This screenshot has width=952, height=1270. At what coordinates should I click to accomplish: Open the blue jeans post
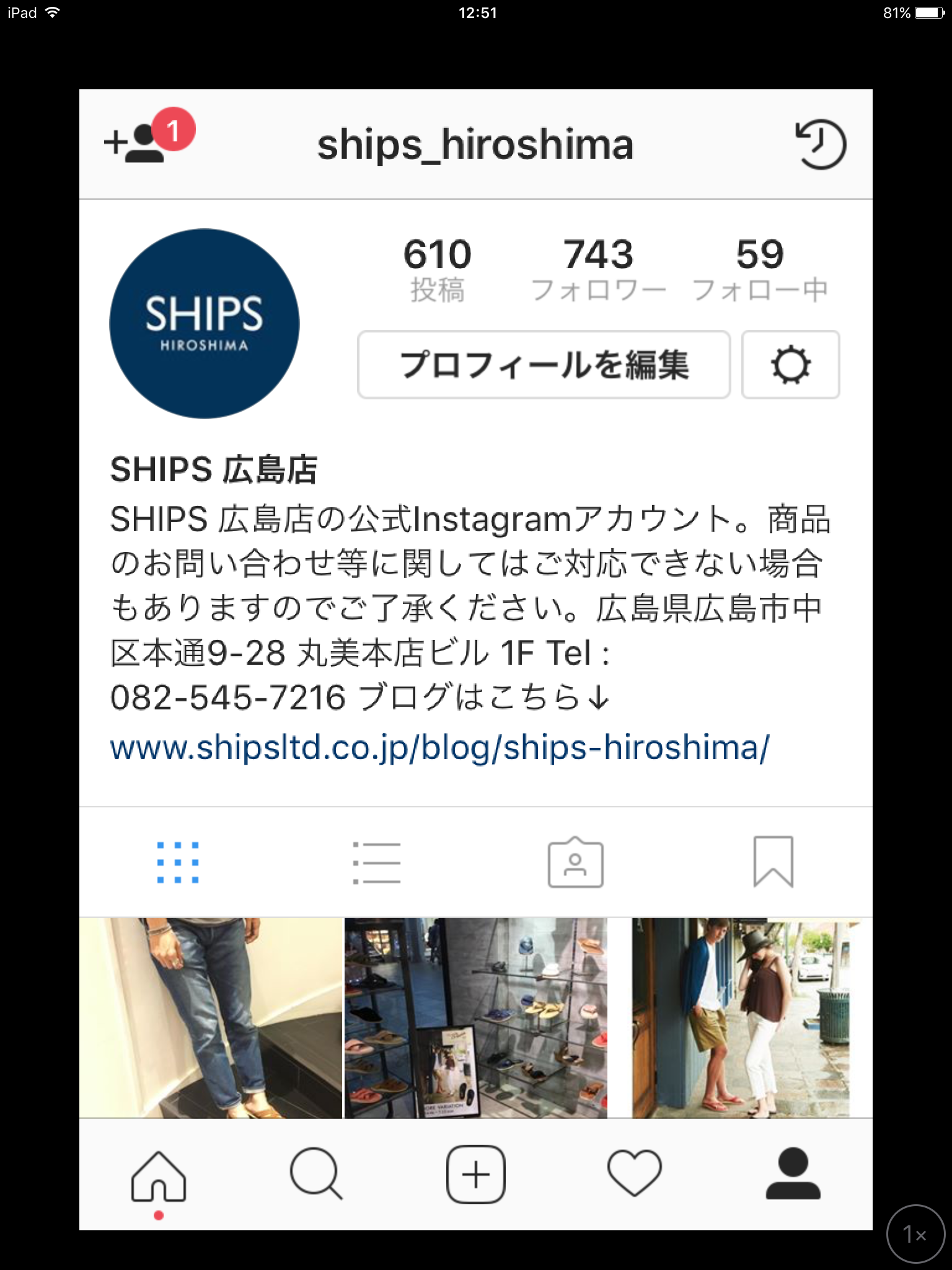pos(211,1018)
